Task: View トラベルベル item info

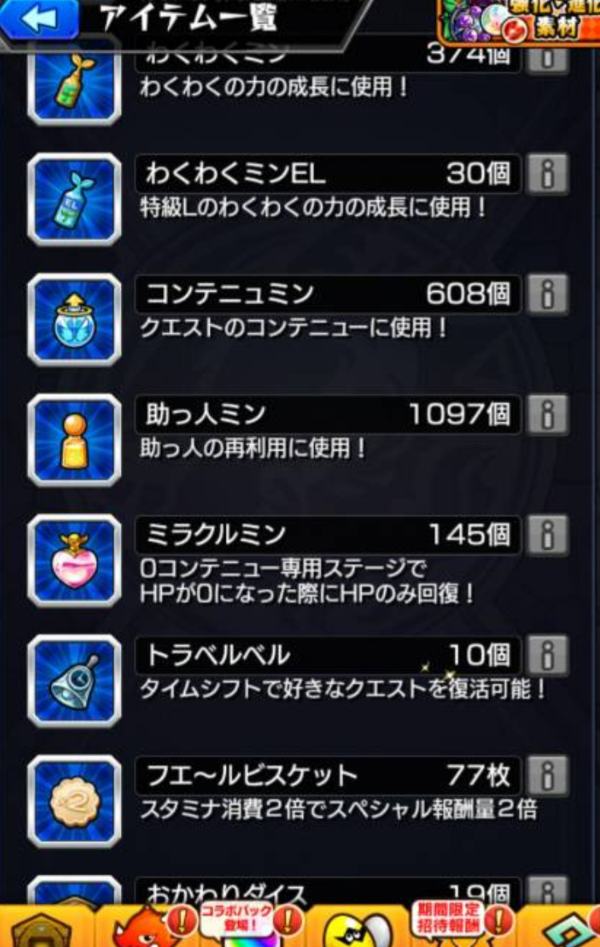Action: pos(547,655)
